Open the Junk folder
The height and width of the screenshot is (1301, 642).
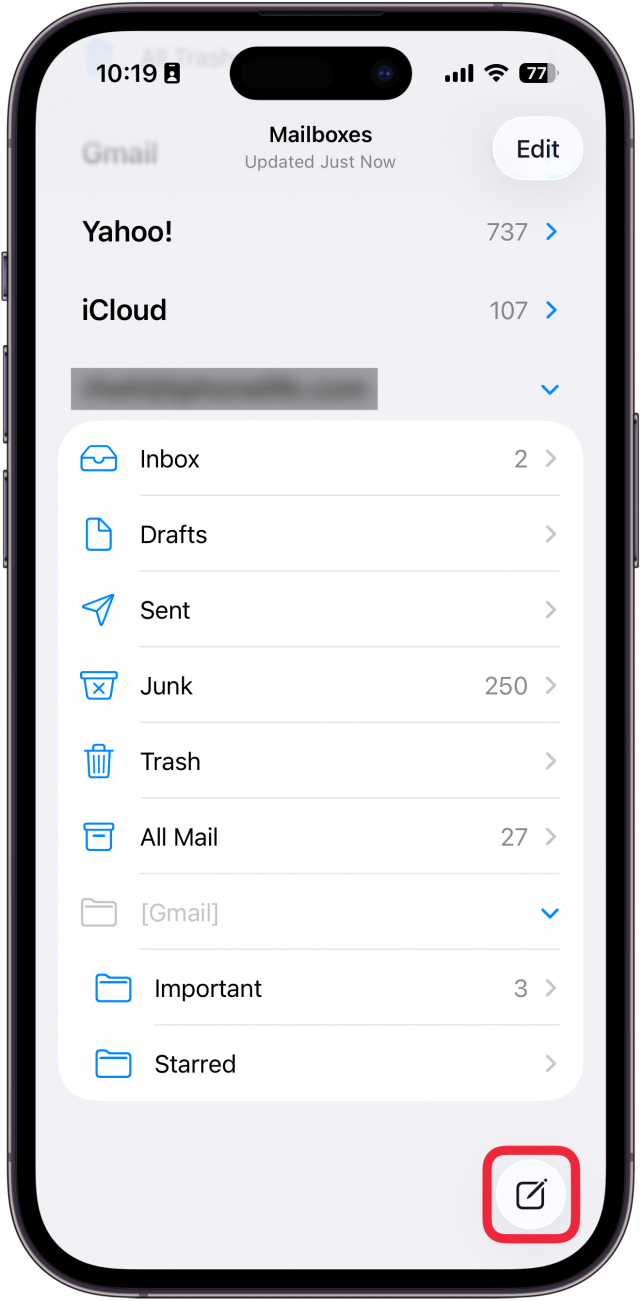[320, 686]
